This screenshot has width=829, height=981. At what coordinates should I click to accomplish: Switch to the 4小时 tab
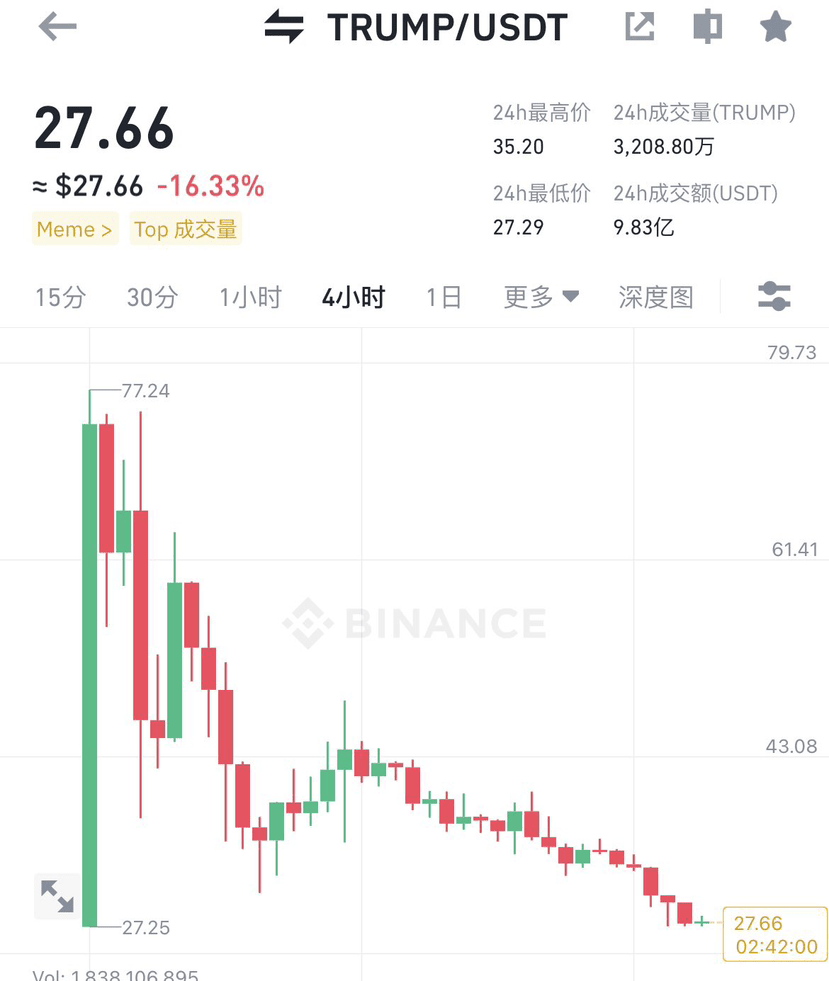(x=352, y=297)
